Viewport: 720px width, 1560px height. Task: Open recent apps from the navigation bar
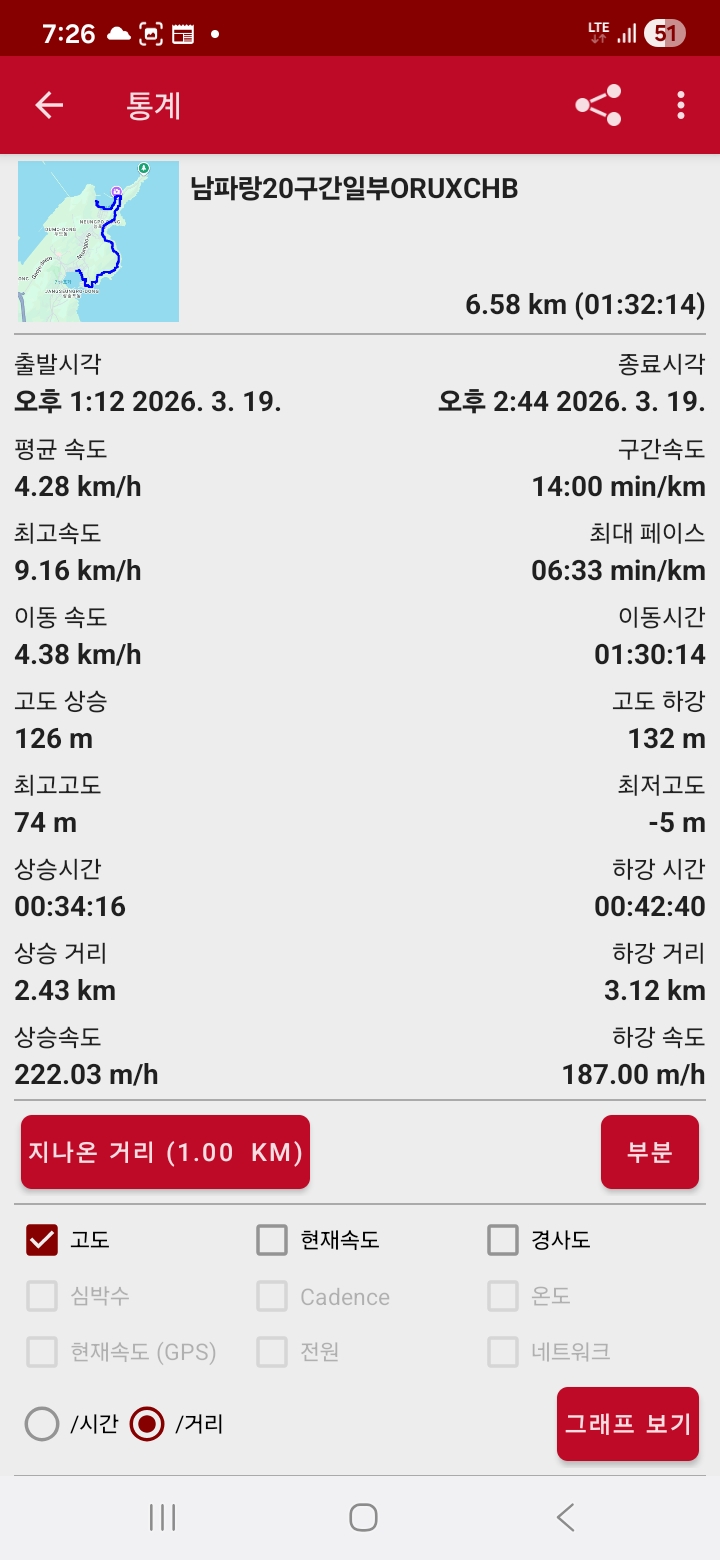point(162,1517)
